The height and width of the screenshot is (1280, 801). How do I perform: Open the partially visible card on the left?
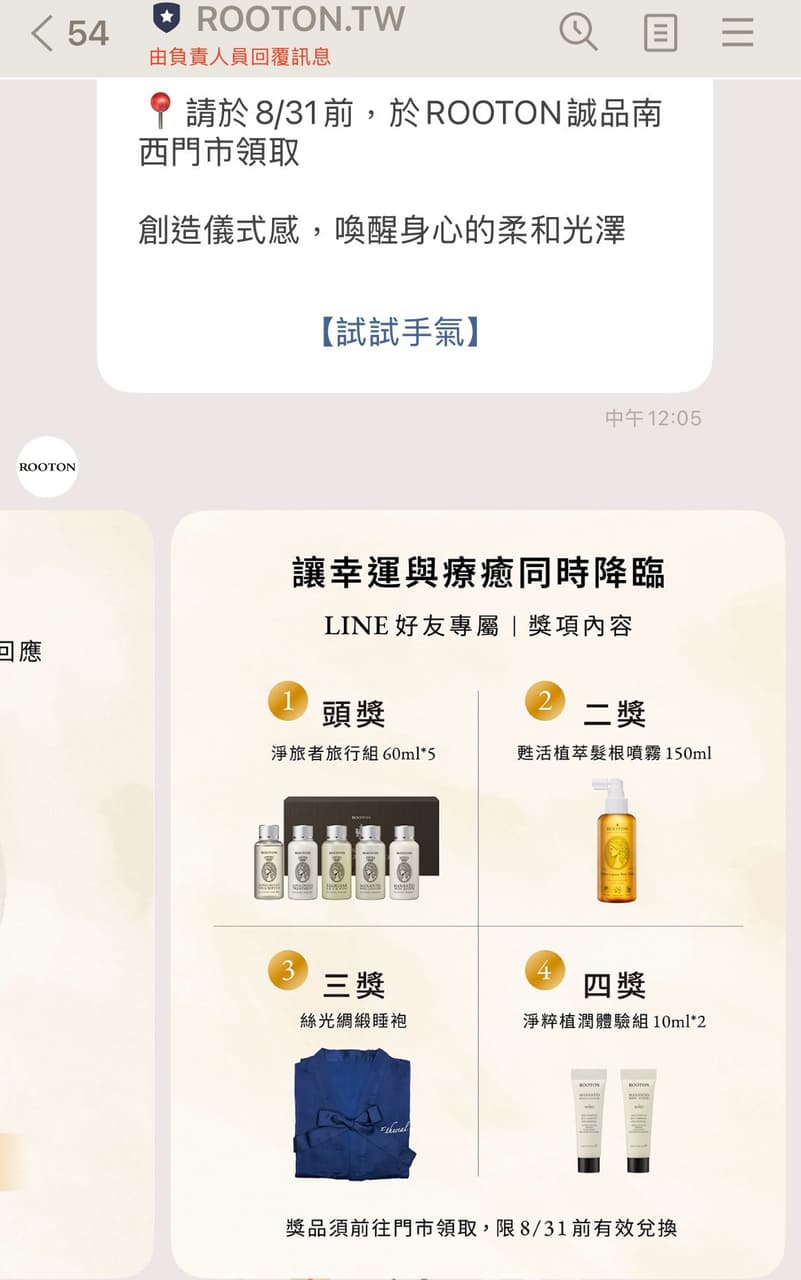pyautogui.click(x=76, y=894)
